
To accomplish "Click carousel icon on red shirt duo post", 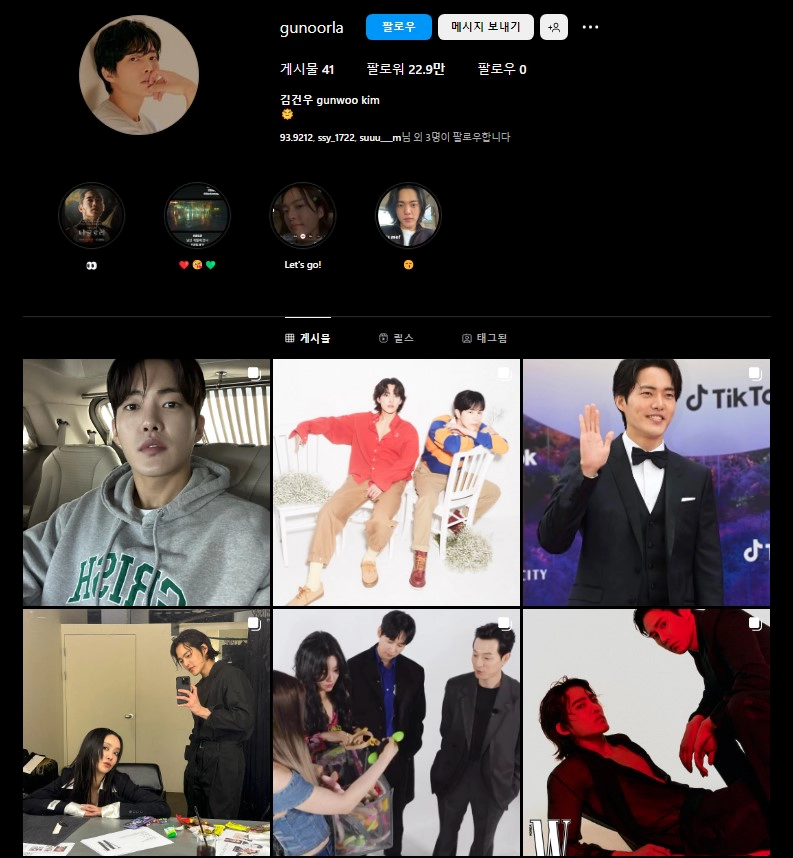I will 505,373.
